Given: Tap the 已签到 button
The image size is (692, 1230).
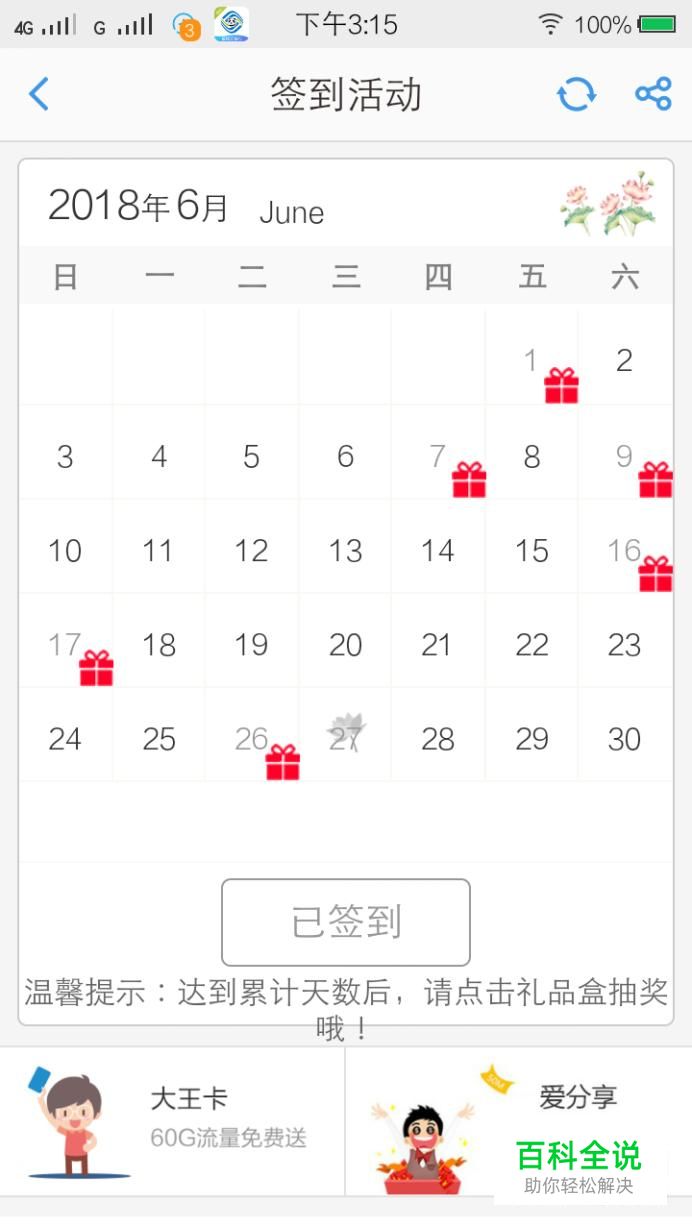Looking at the screenshot, I should (x=345, y=921).
